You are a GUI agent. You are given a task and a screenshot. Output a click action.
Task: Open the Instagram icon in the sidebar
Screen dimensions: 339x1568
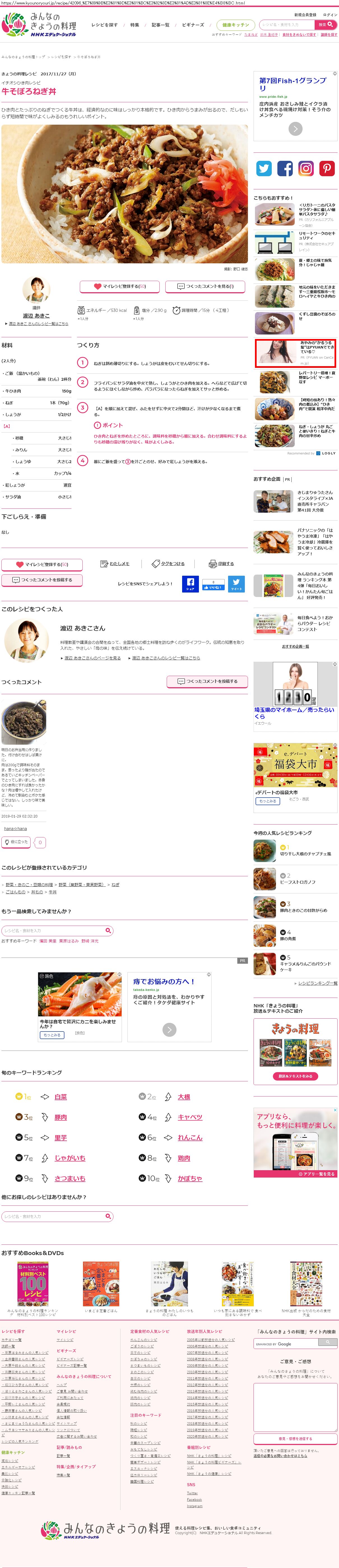tap(306, 169)
